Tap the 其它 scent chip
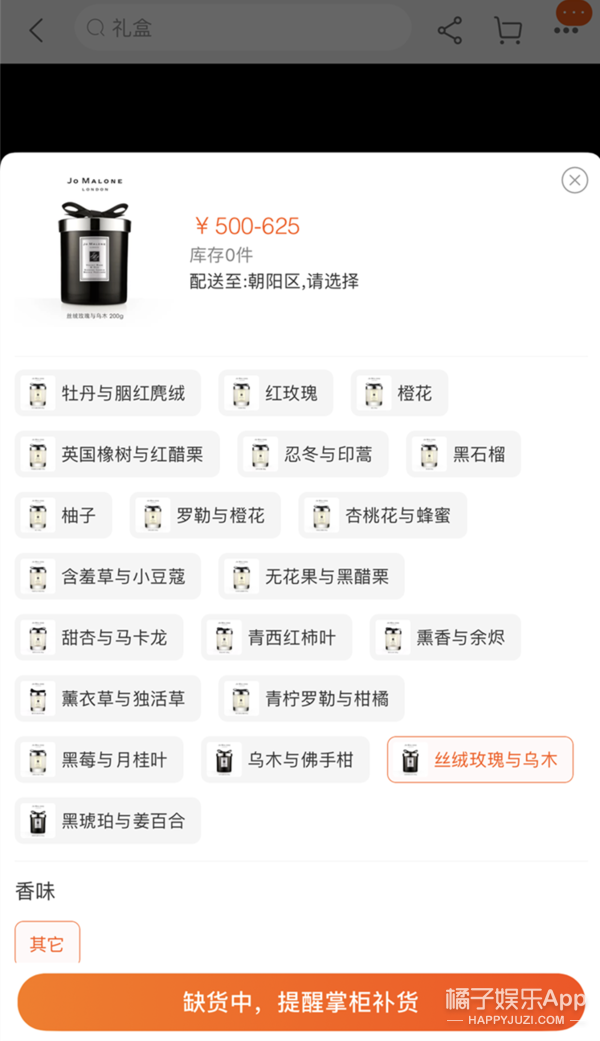The height and width of the screenshot is (1041, 600). [x=47, y=944]
